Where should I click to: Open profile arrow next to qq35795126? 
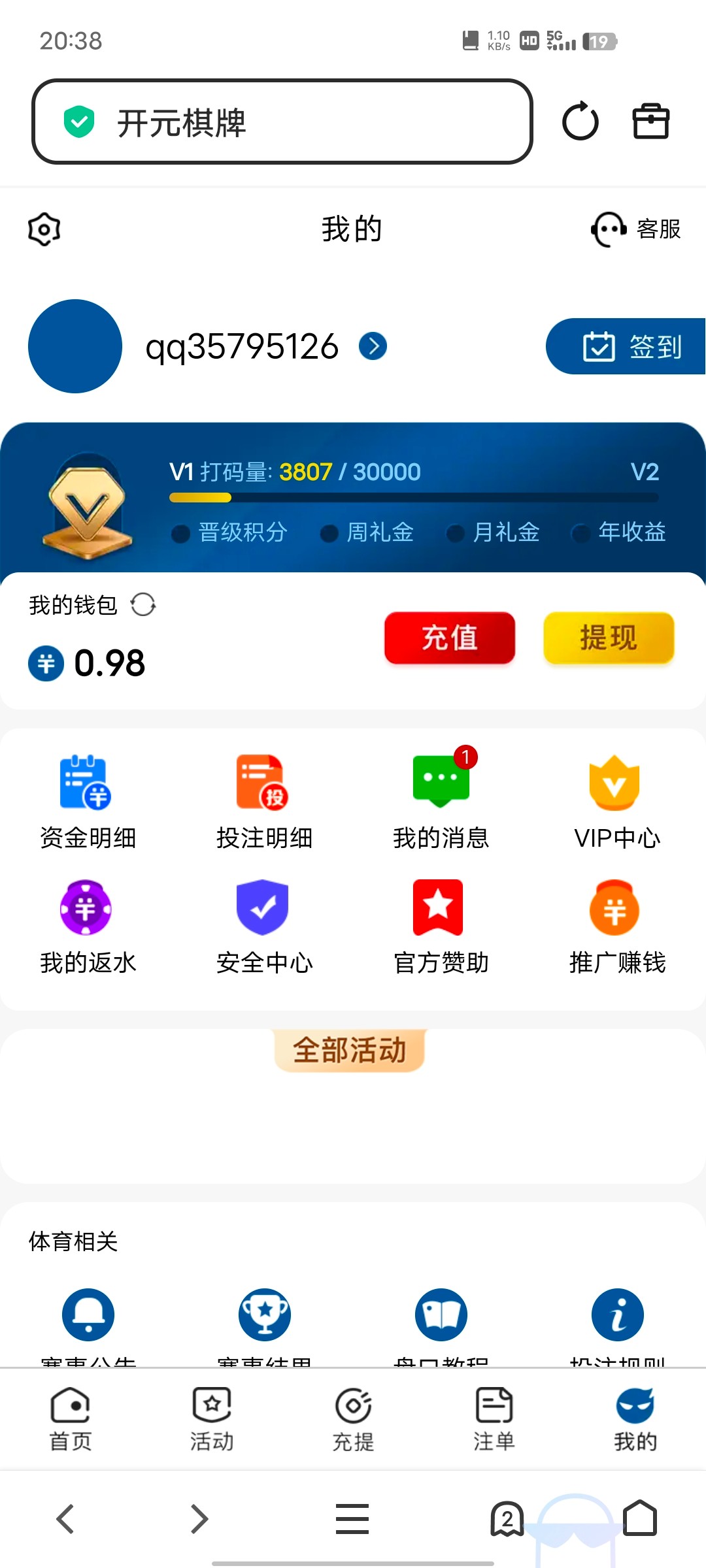[x=373, y=346]
